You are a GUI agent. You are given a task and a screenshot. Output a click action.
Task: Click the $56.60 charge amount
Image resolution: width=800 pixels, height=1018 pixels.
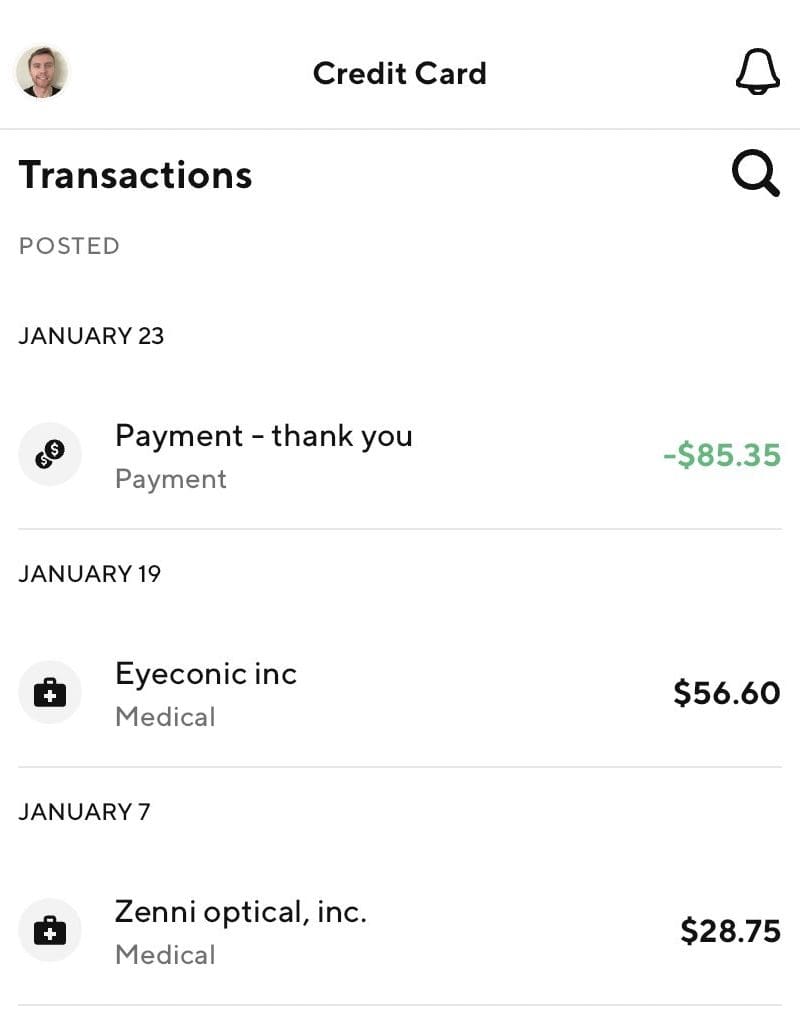pos(725,694)
